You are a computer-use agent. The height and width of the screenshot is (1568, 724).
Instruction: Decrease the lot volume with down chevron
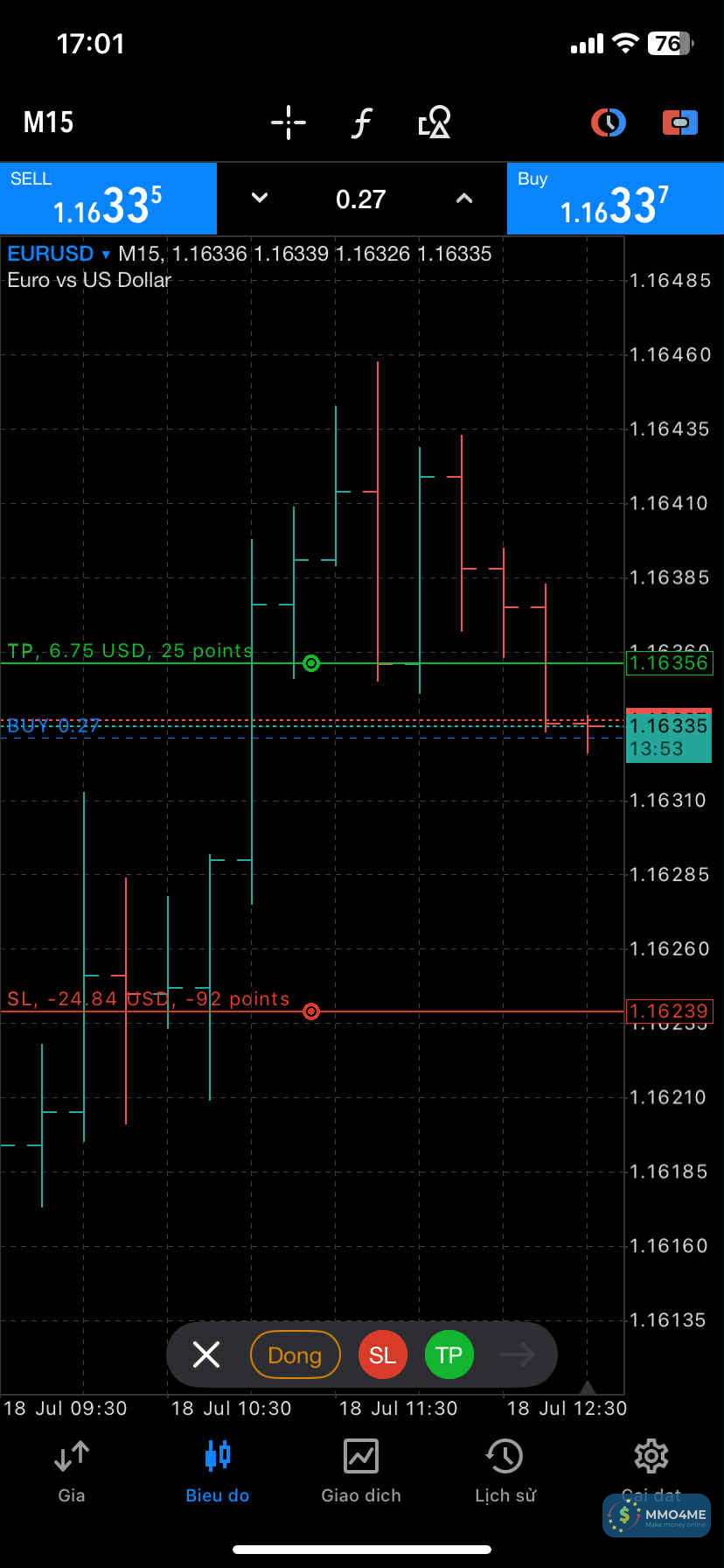point(260,199)
